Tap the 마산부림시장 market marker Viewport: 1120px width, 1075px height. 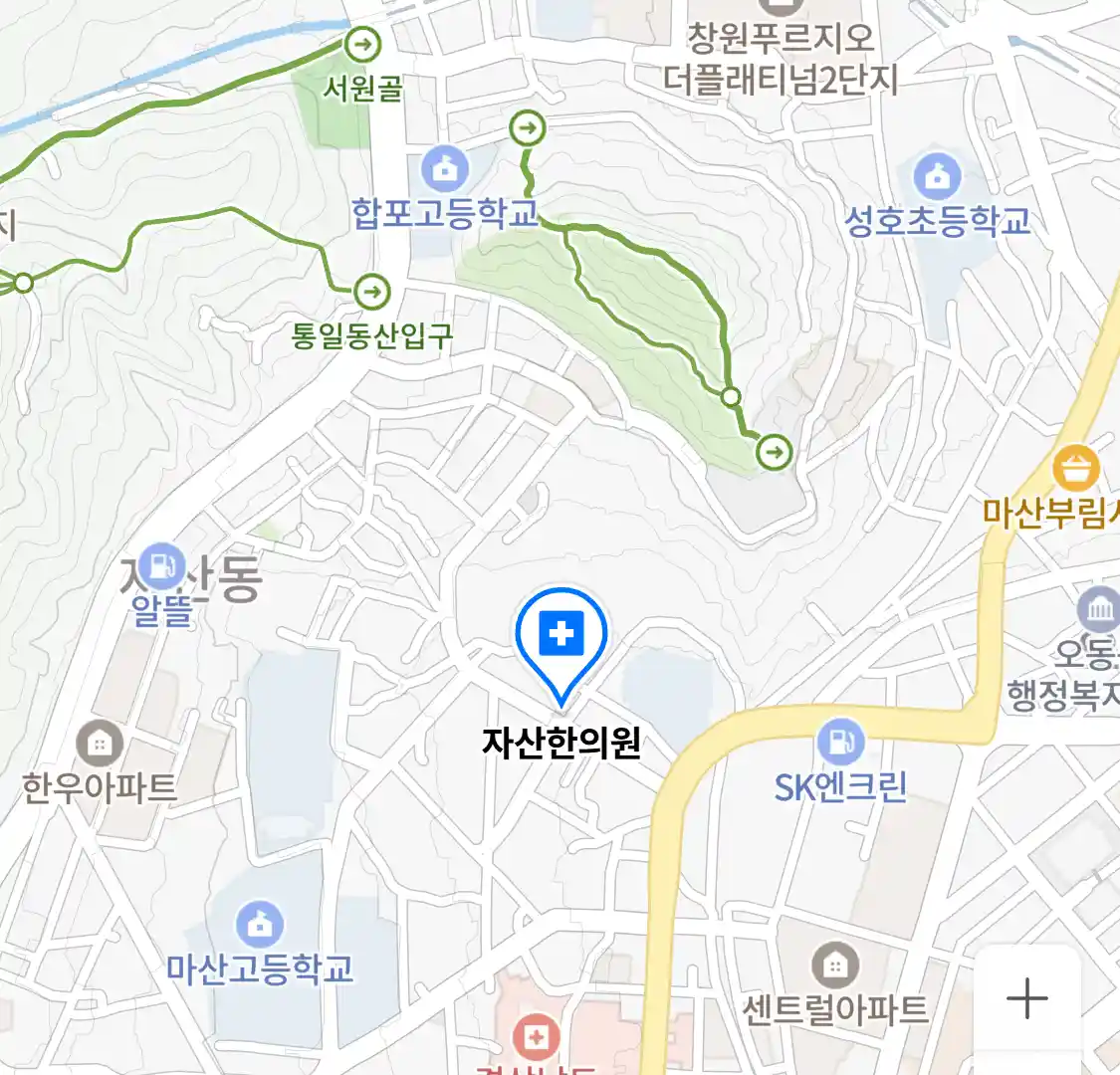coord(1075,469)
